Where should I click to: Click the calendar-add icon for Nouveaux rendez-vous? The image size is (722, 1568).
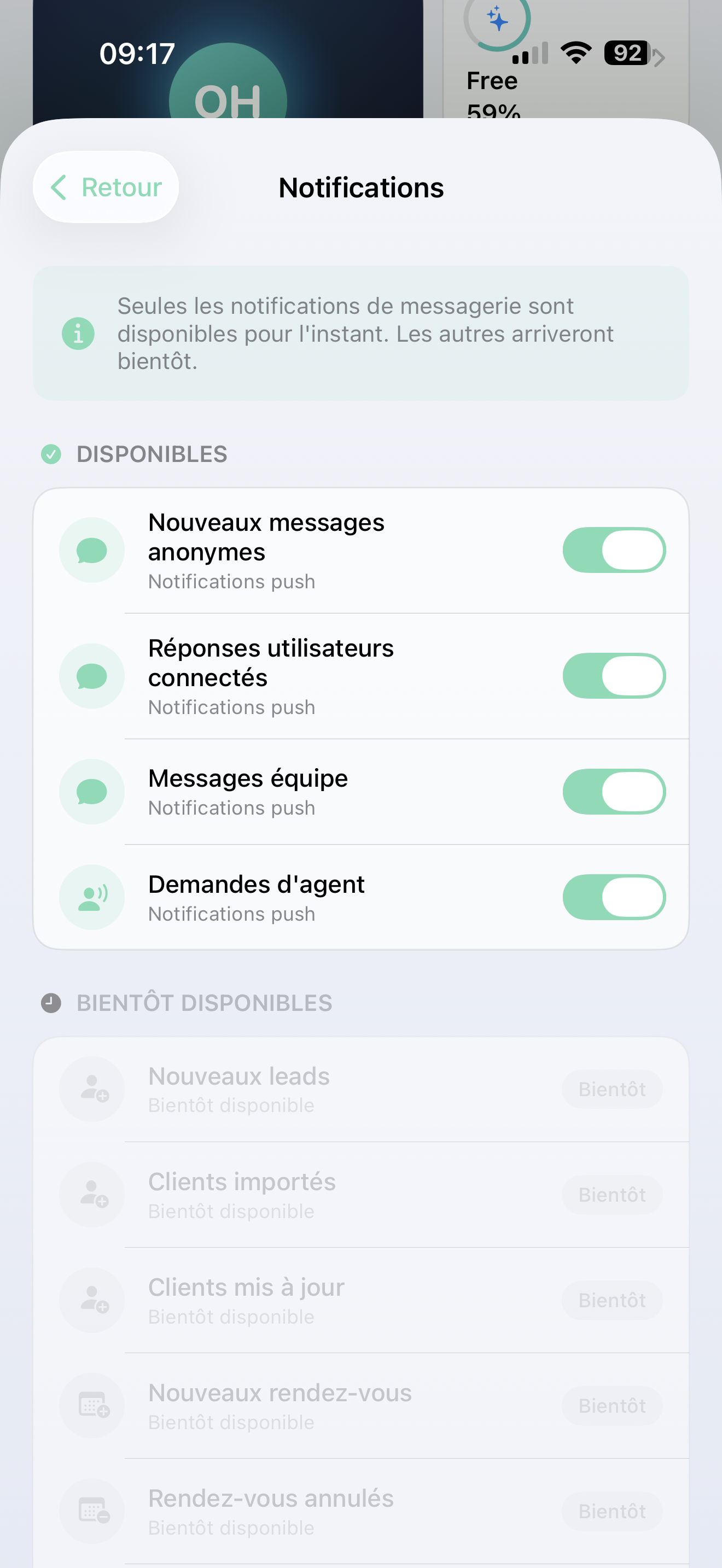92,1406
